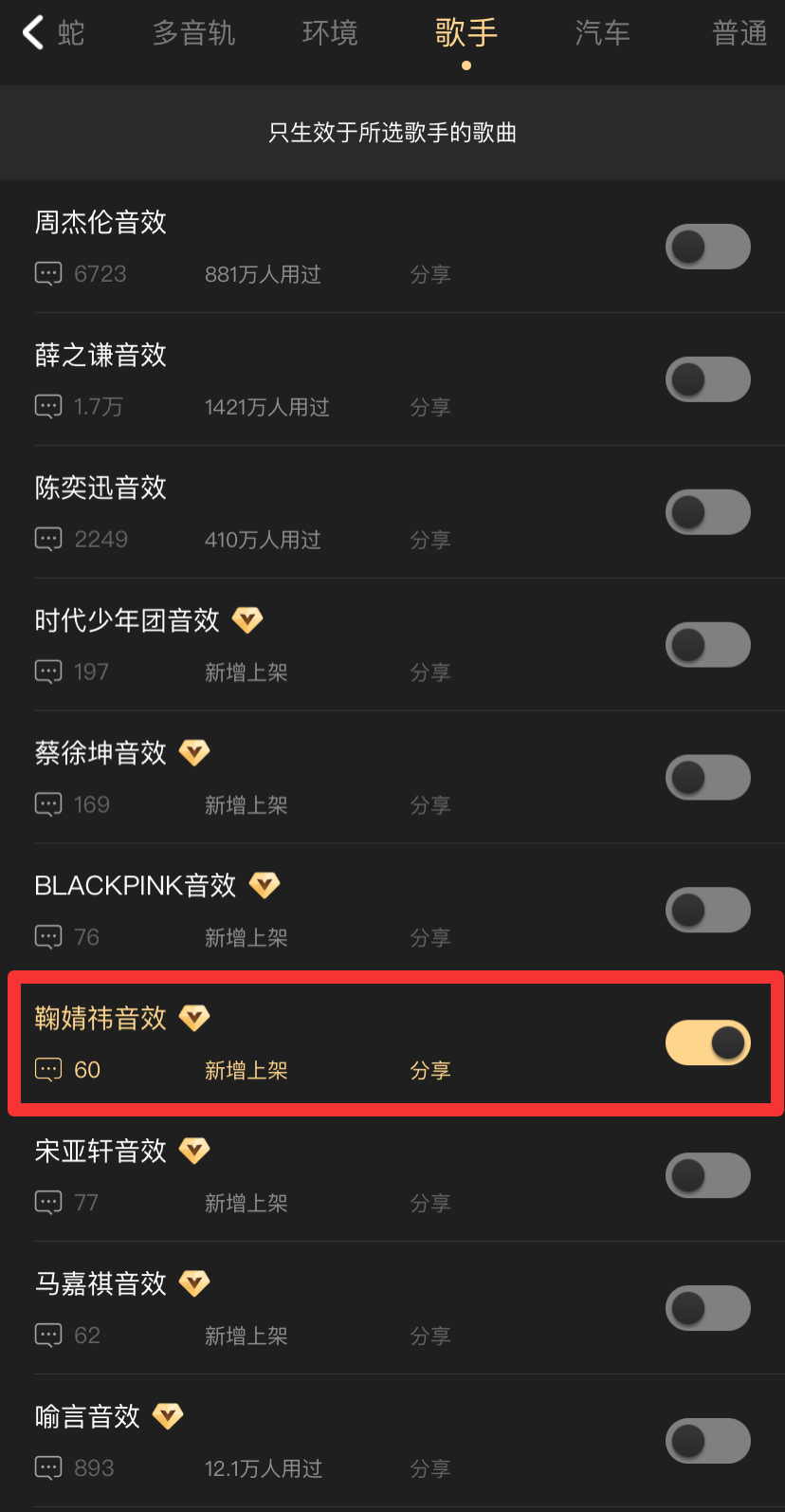
Task: Share the 鞠婧祎音效 effect
Action: tap(429, 1071)
